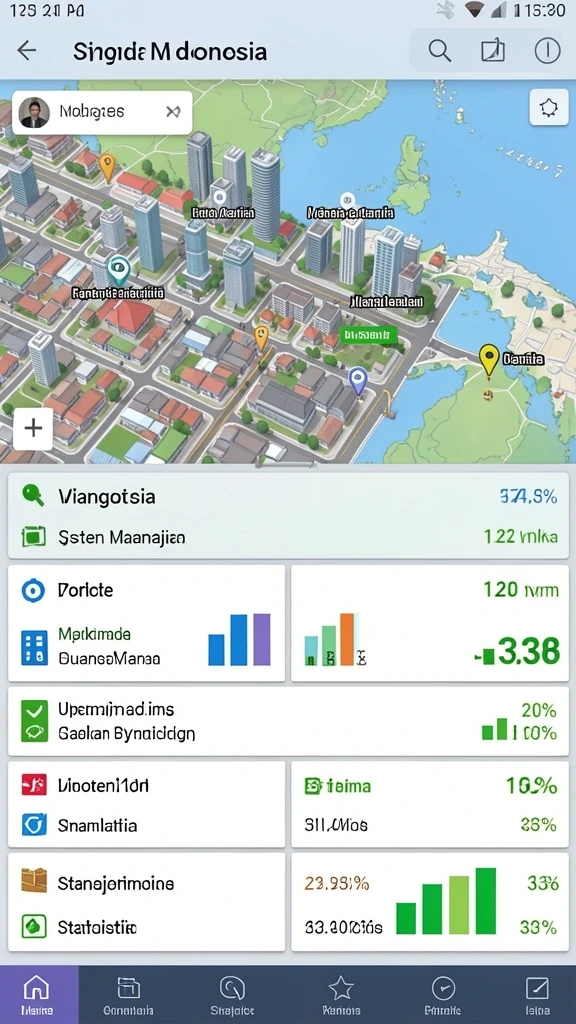Switch to the Home tab
This screenshot has width=576, height=1024.
click(38, 995)
